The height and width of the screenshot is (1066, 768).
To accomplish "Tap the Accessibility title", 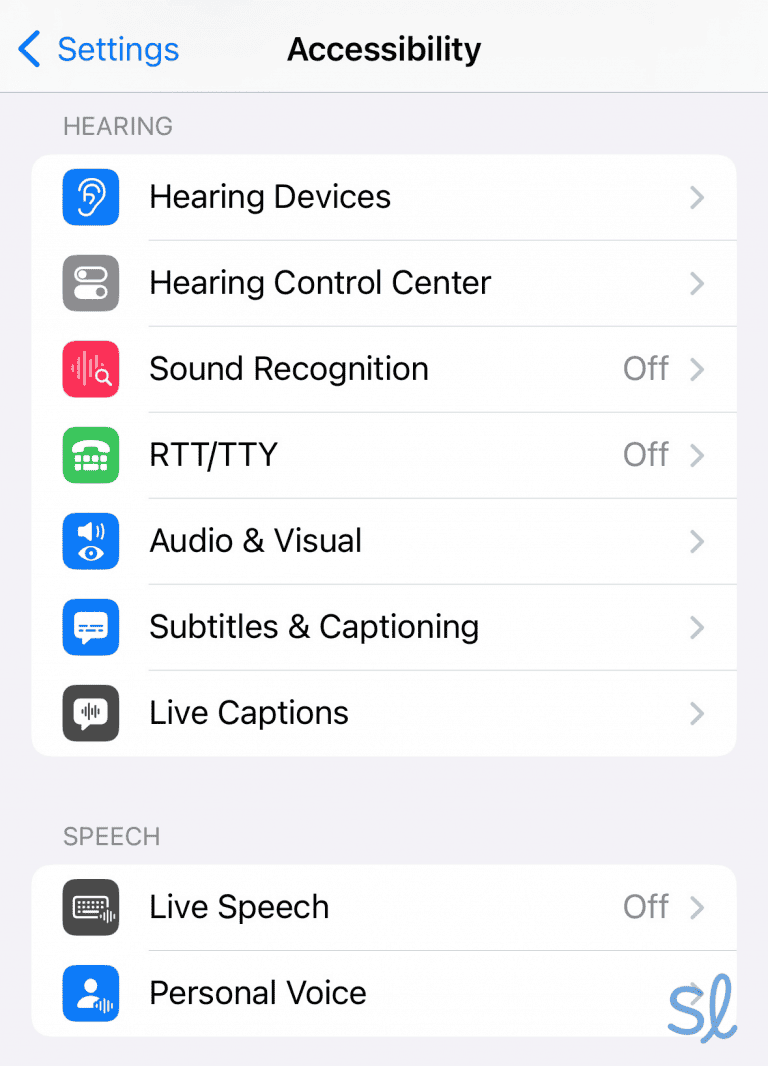I will pyautogui.click(x=384, y=49).
